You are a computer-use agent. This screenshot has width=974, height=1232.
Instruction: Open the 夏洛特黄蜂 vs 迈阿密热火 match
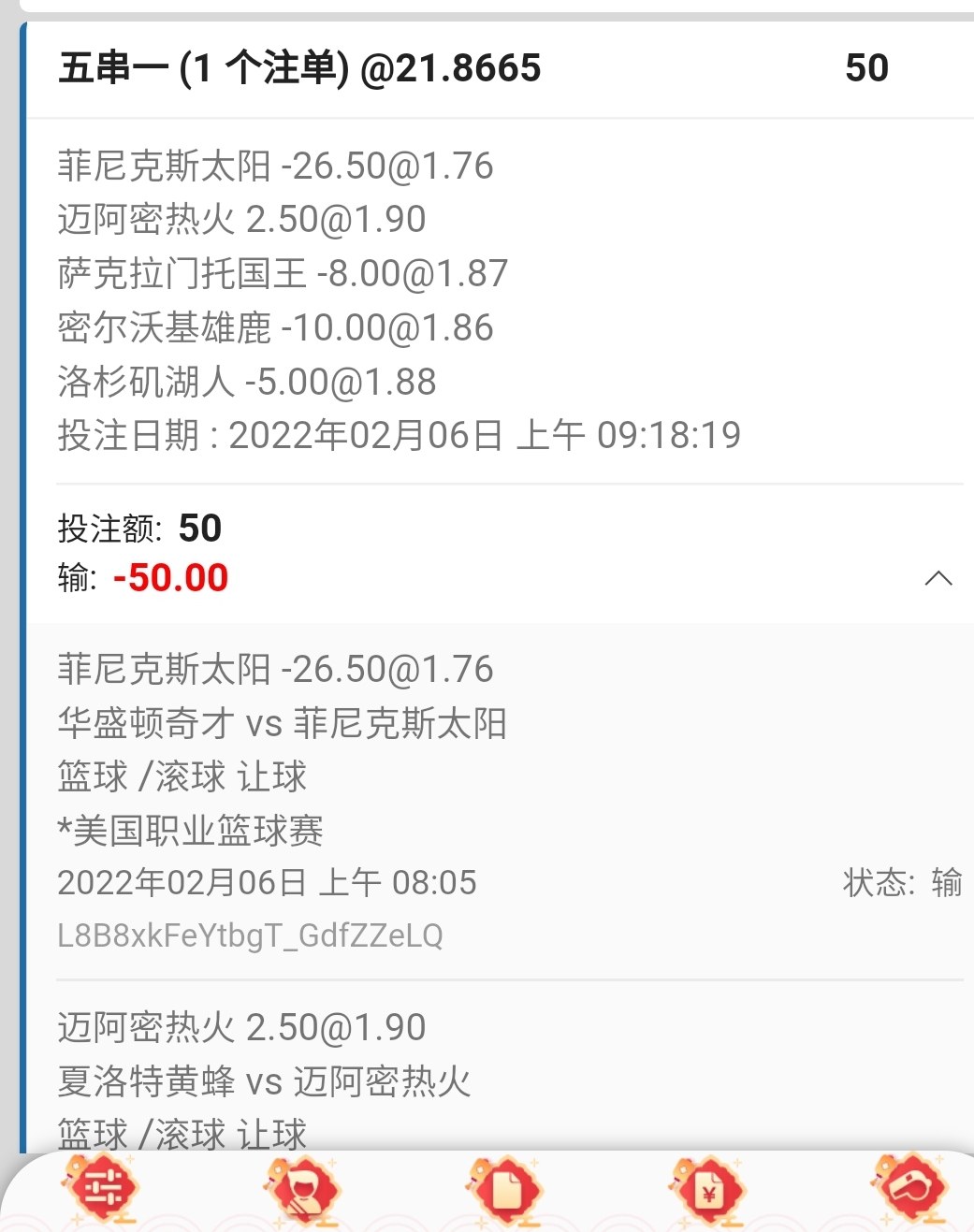pos(265,1080)
